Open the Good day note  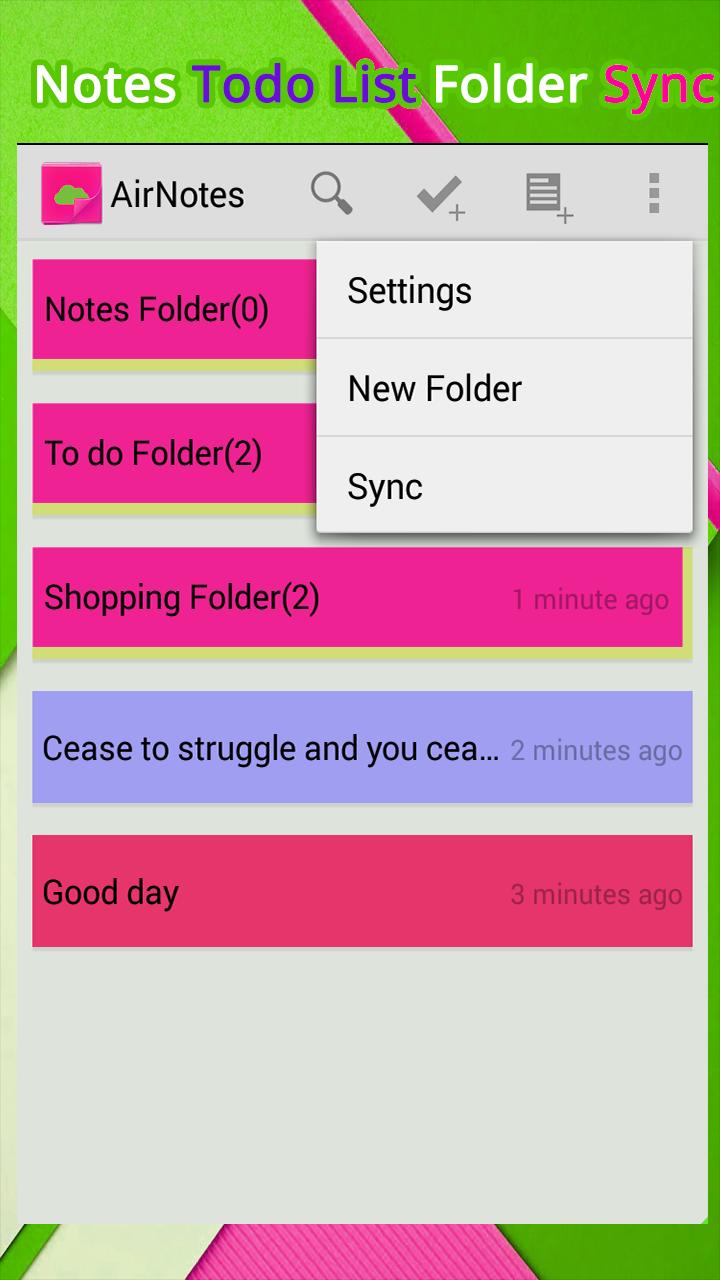(110, 892)
